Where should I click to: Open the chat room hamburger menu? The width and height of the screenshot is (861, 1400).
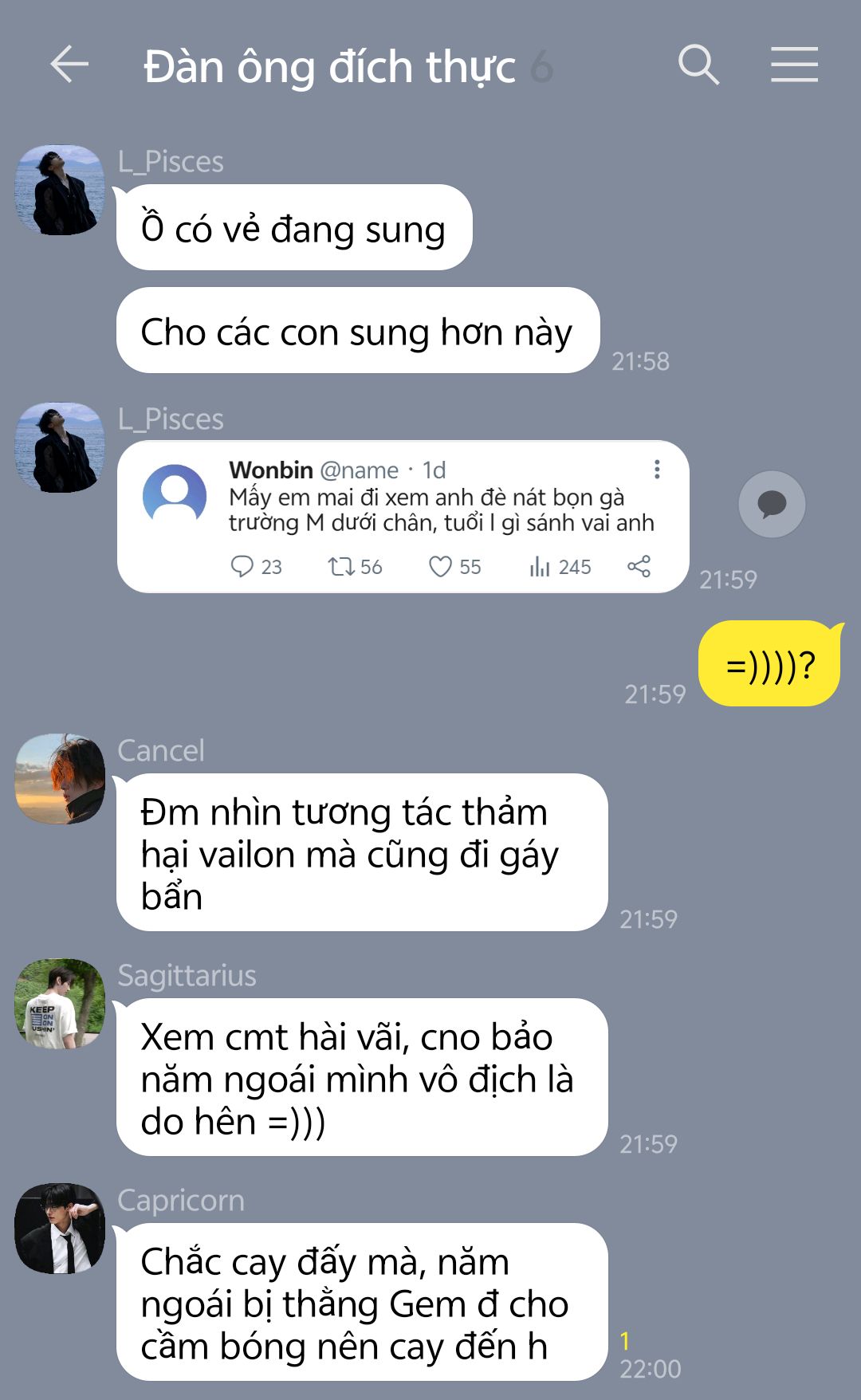point(794,65)
